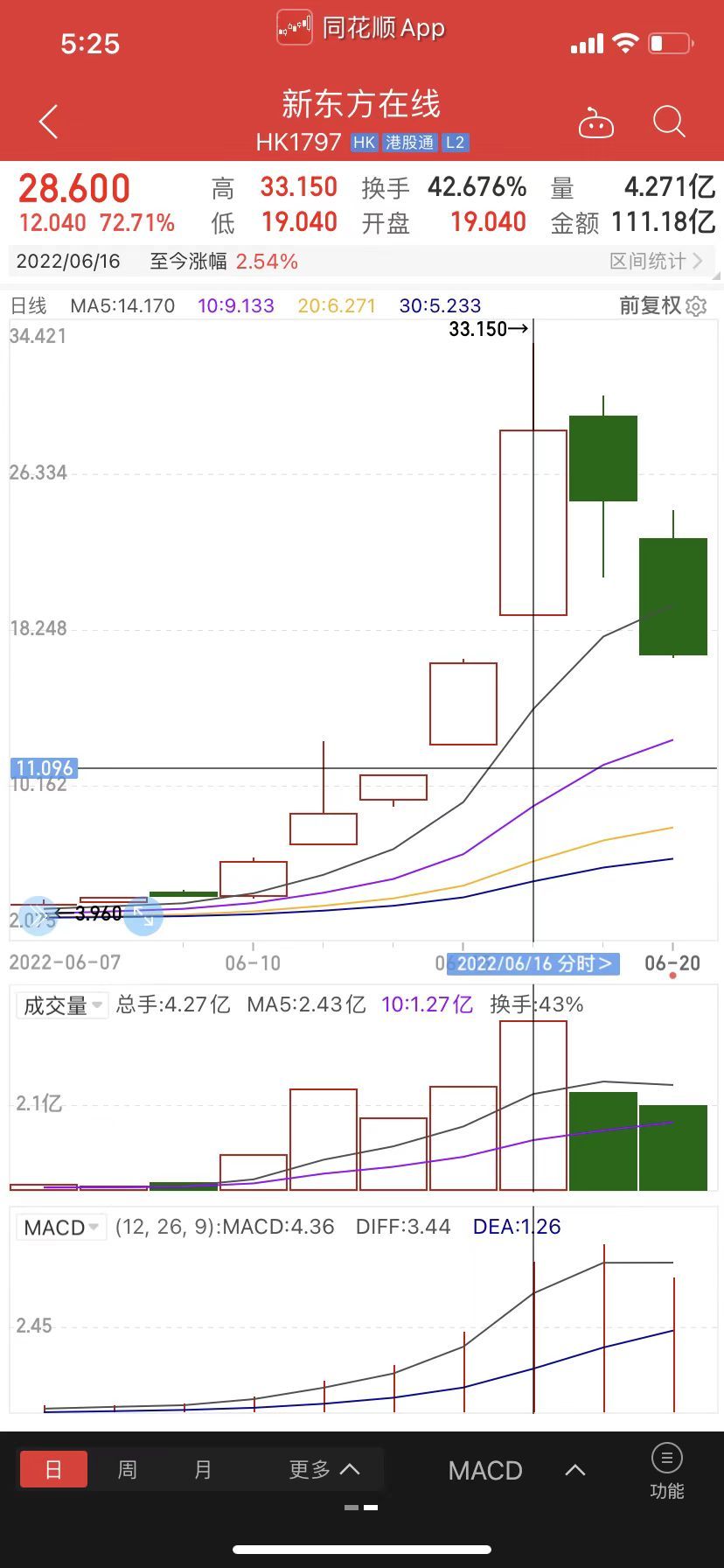Select the 日 daily period tab
The height and width of the screenshot is (1568, 724).
click(x=53, y=1469)
